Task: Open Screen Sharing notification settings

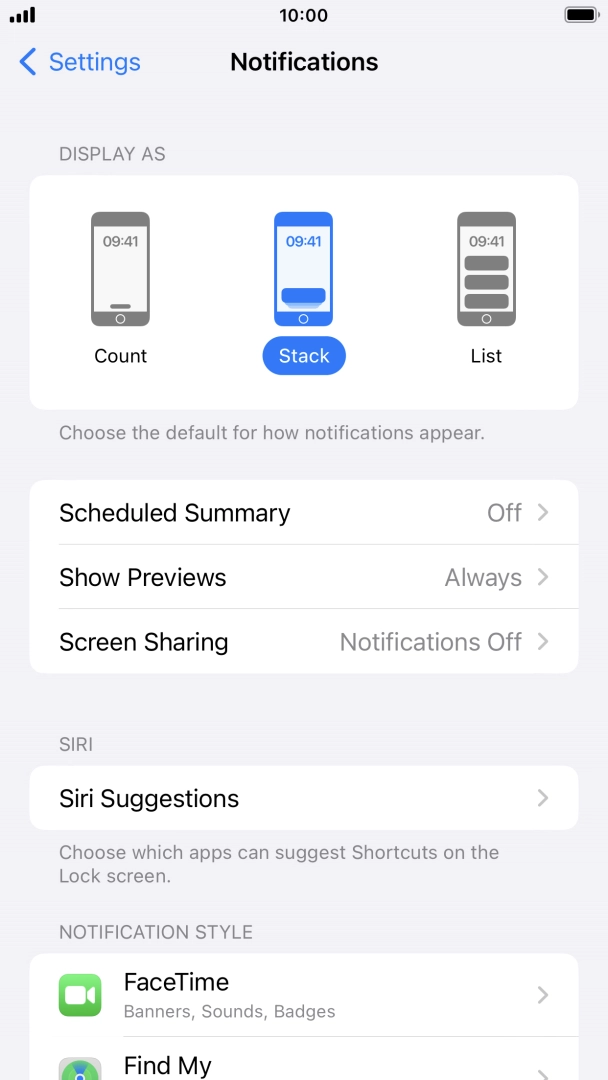Action: point(304,642)
